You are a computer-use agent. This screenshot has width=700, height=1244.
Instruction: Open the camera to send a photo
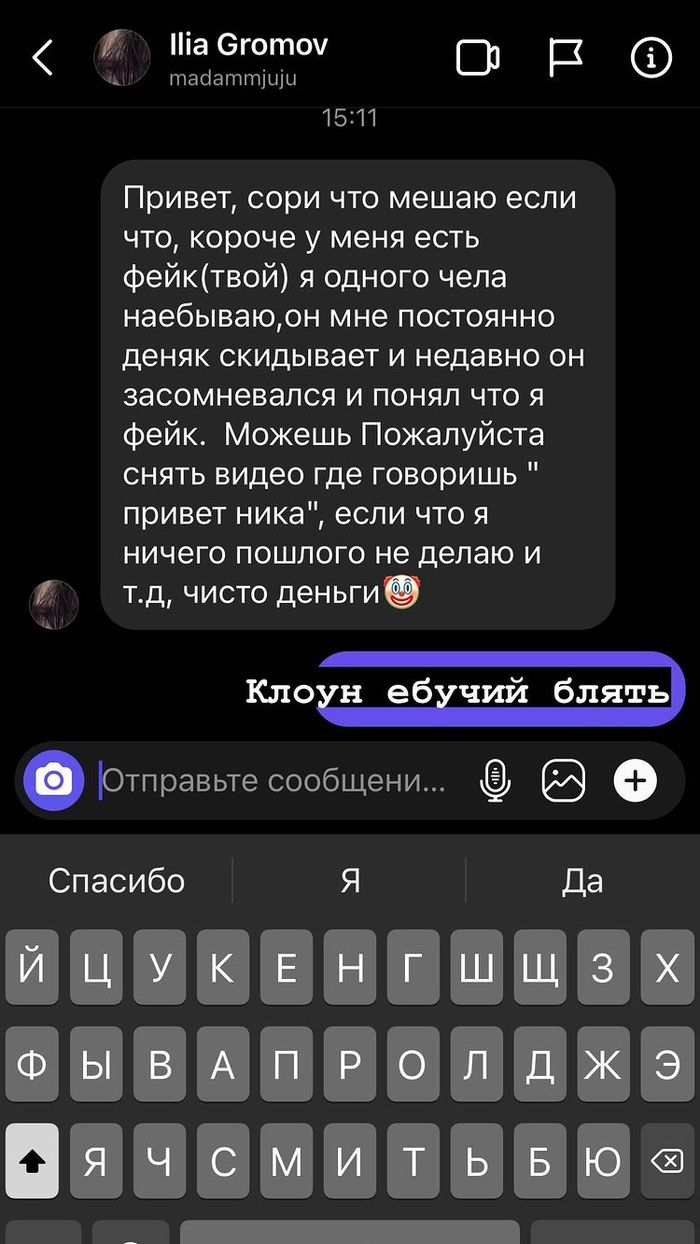pos(54,780)
